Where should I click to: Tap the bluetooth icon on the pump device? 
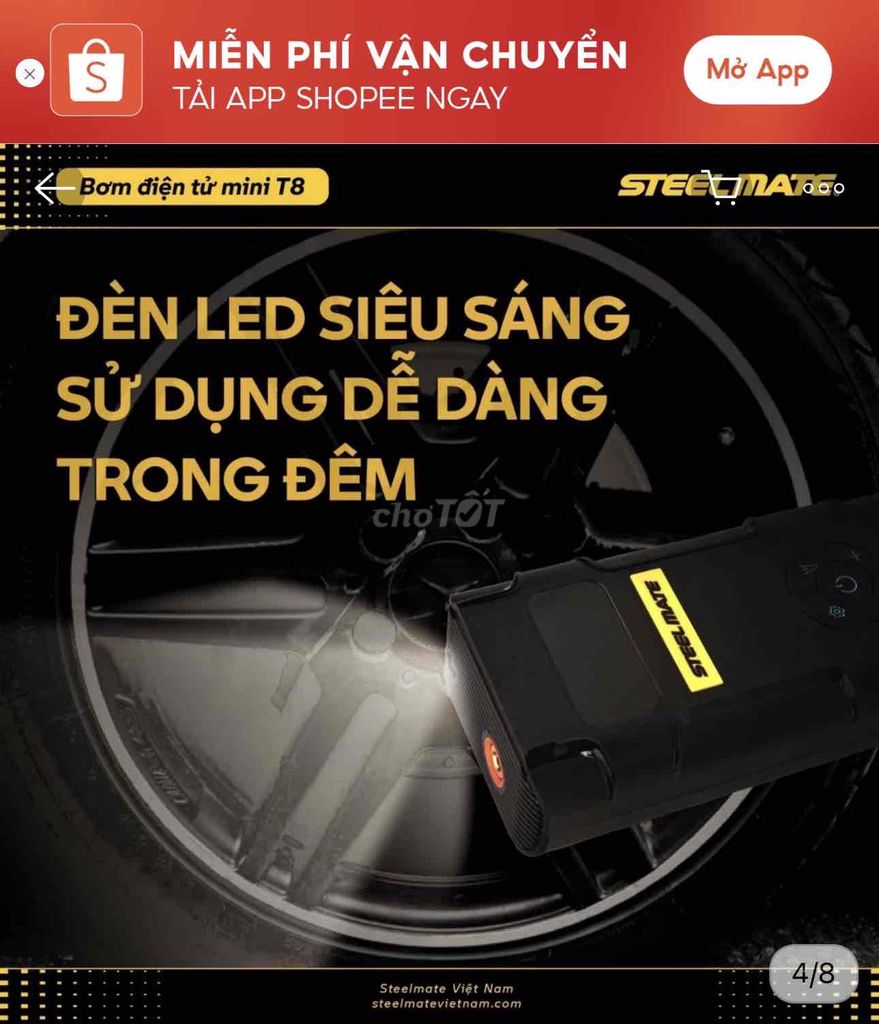pyautogui.click(x=855, y=555)
